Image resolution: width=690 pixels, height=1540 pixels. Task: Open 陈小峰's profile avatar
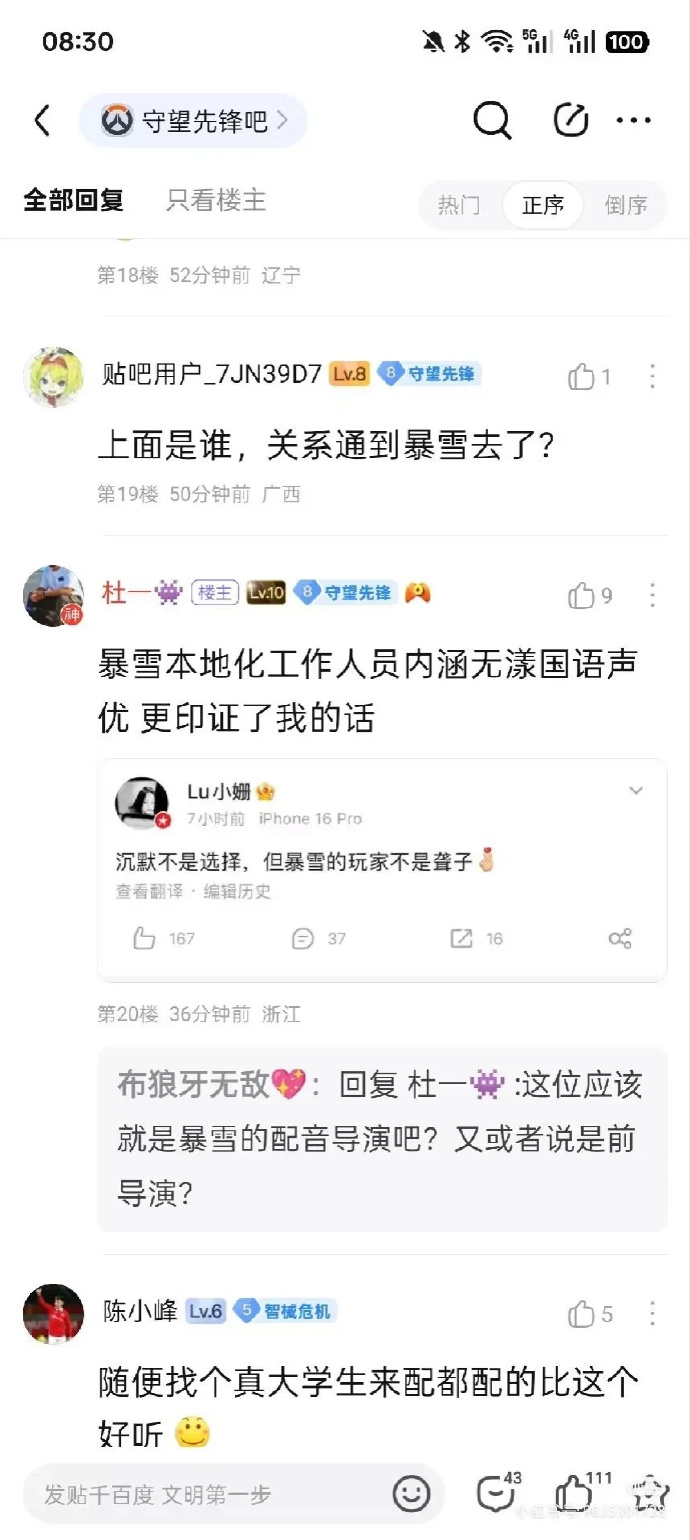coord(53,1314)
